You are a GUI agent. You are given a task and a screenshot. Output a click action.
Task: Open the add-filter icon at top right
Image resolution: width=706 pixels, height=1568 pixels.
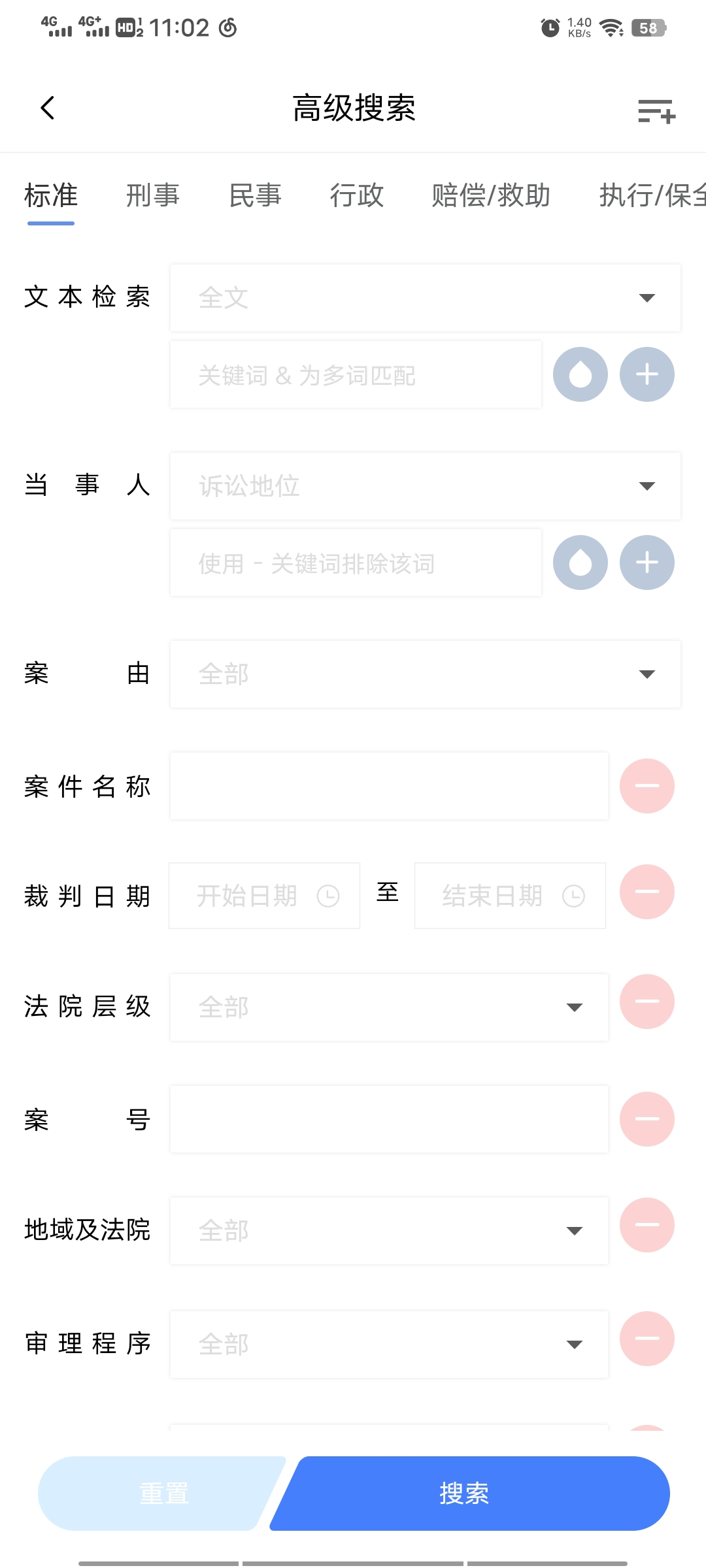click(656, 111)
